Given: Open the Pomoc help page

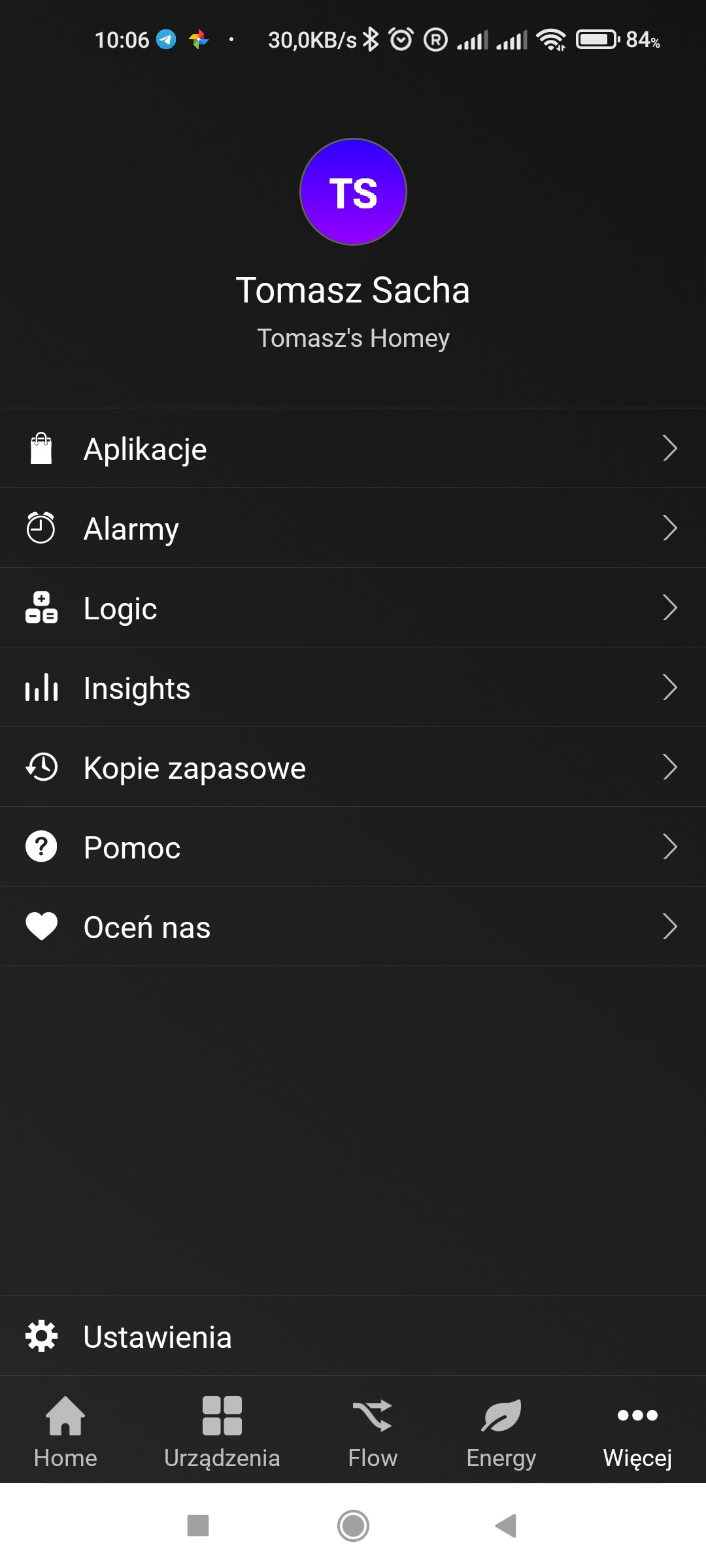Looking at the screenshot, I should pyautogui.click(x=353, y=847).
